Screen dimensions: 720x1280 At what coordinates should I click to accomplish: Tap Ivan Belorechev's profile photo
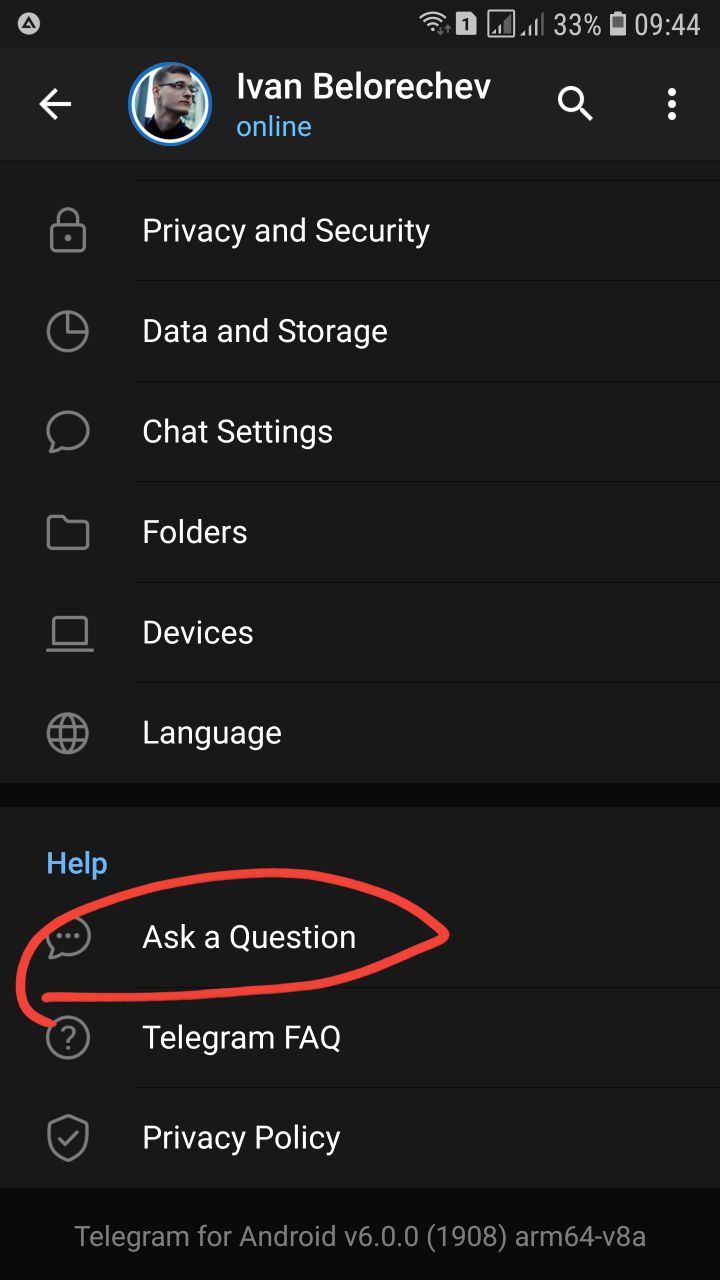click(170, 104)
